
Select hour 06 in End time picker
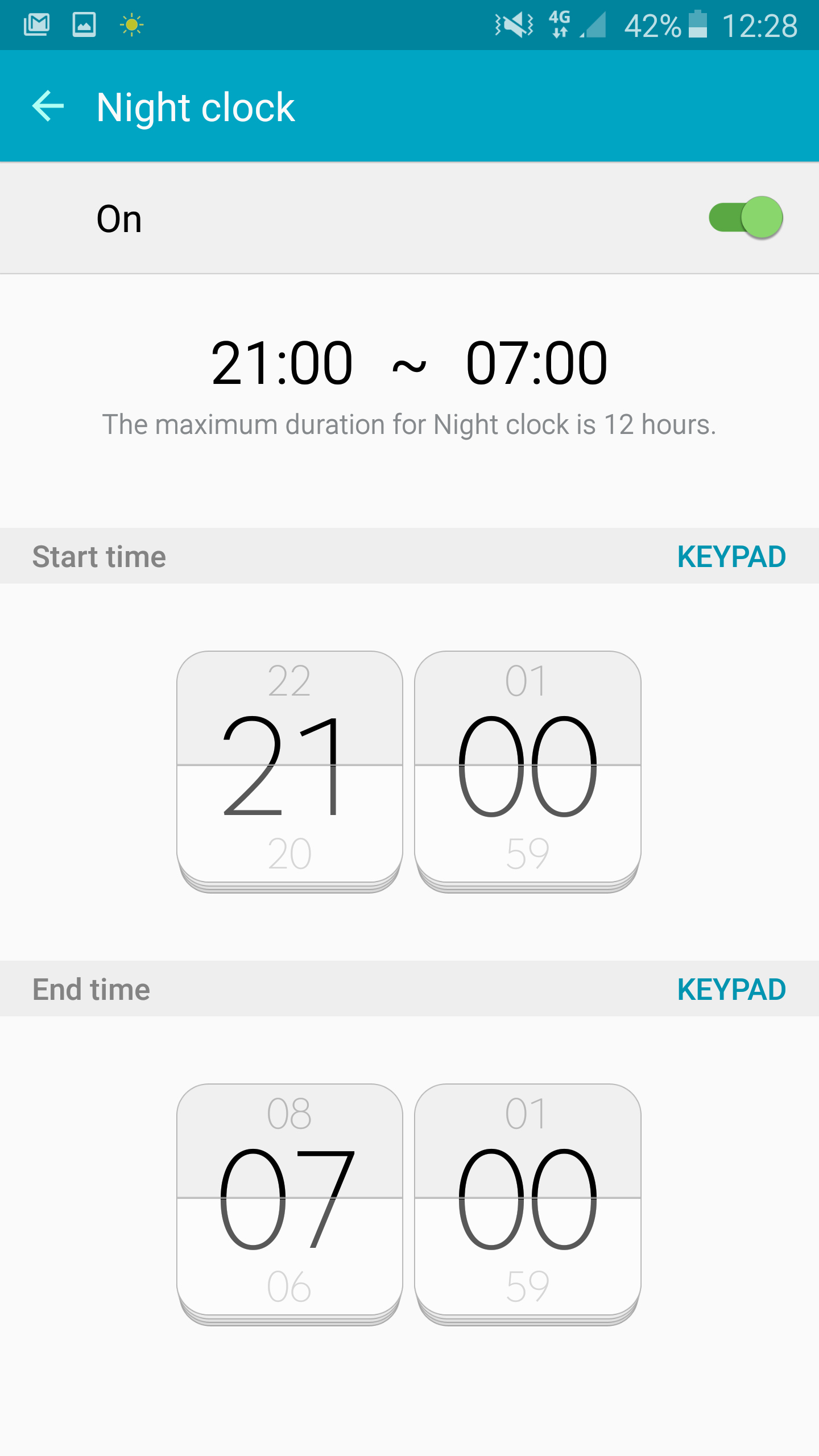point(289,1287)
